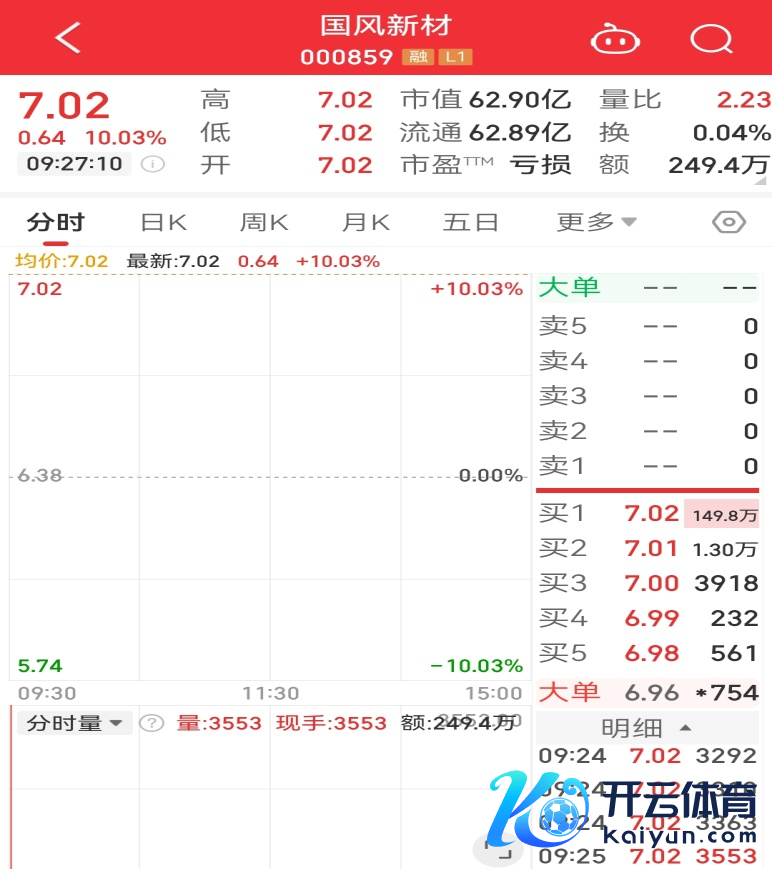Open the 分时量 indicator dropdown
Image resolution: width=772 pixels, height=869 pixels.
[x=74, y=723]
